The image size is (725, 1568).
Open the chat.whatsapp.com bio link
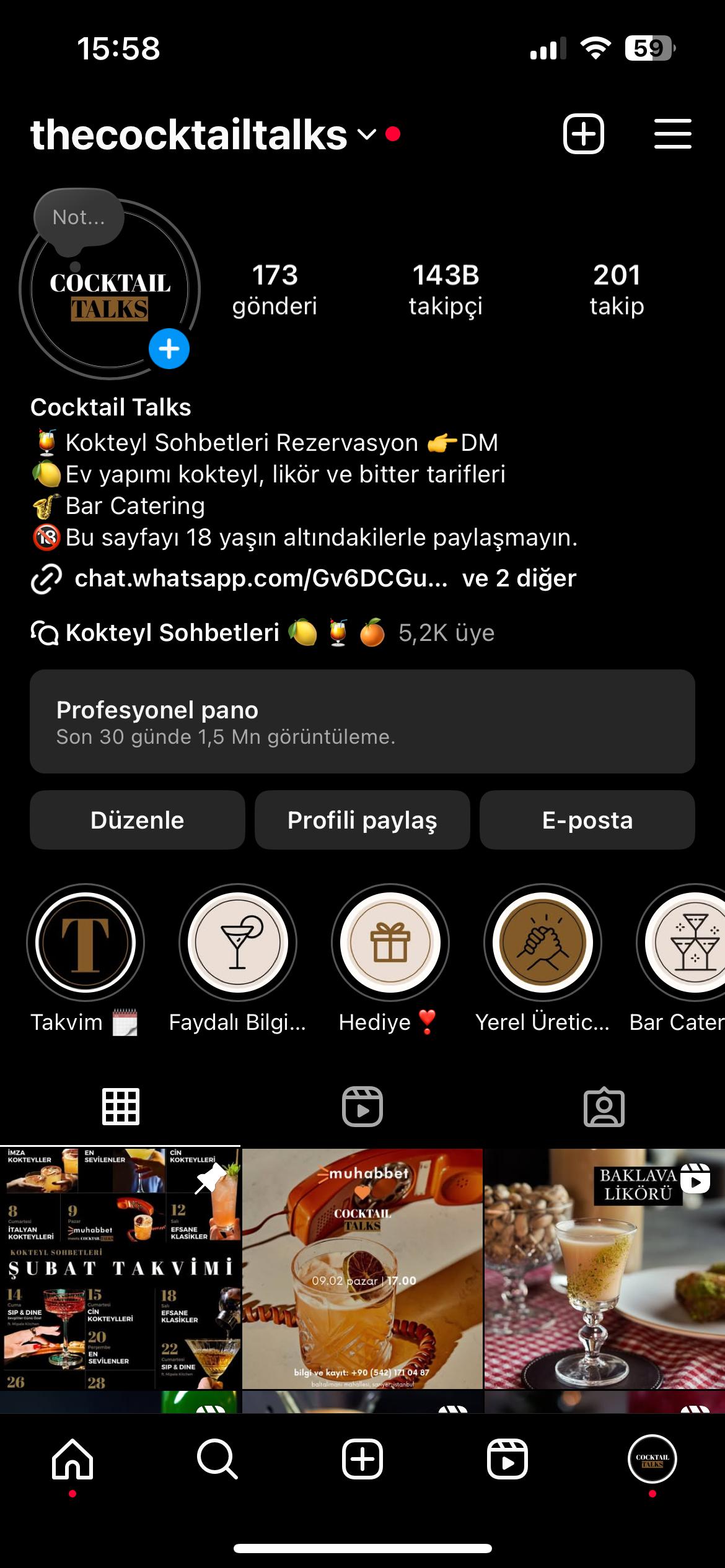pos(260,578)
